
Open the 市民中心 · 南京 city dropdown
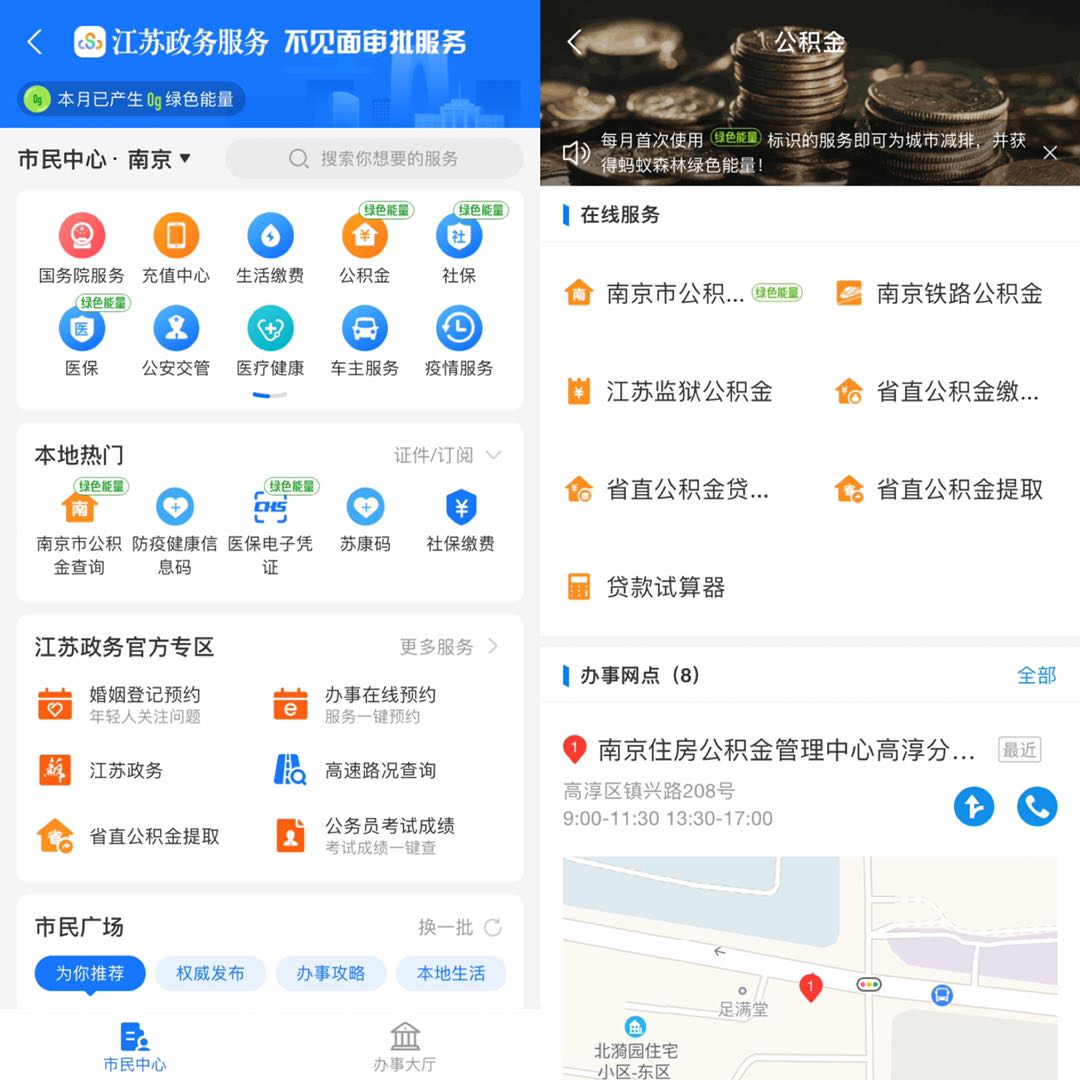coord(105,159)
